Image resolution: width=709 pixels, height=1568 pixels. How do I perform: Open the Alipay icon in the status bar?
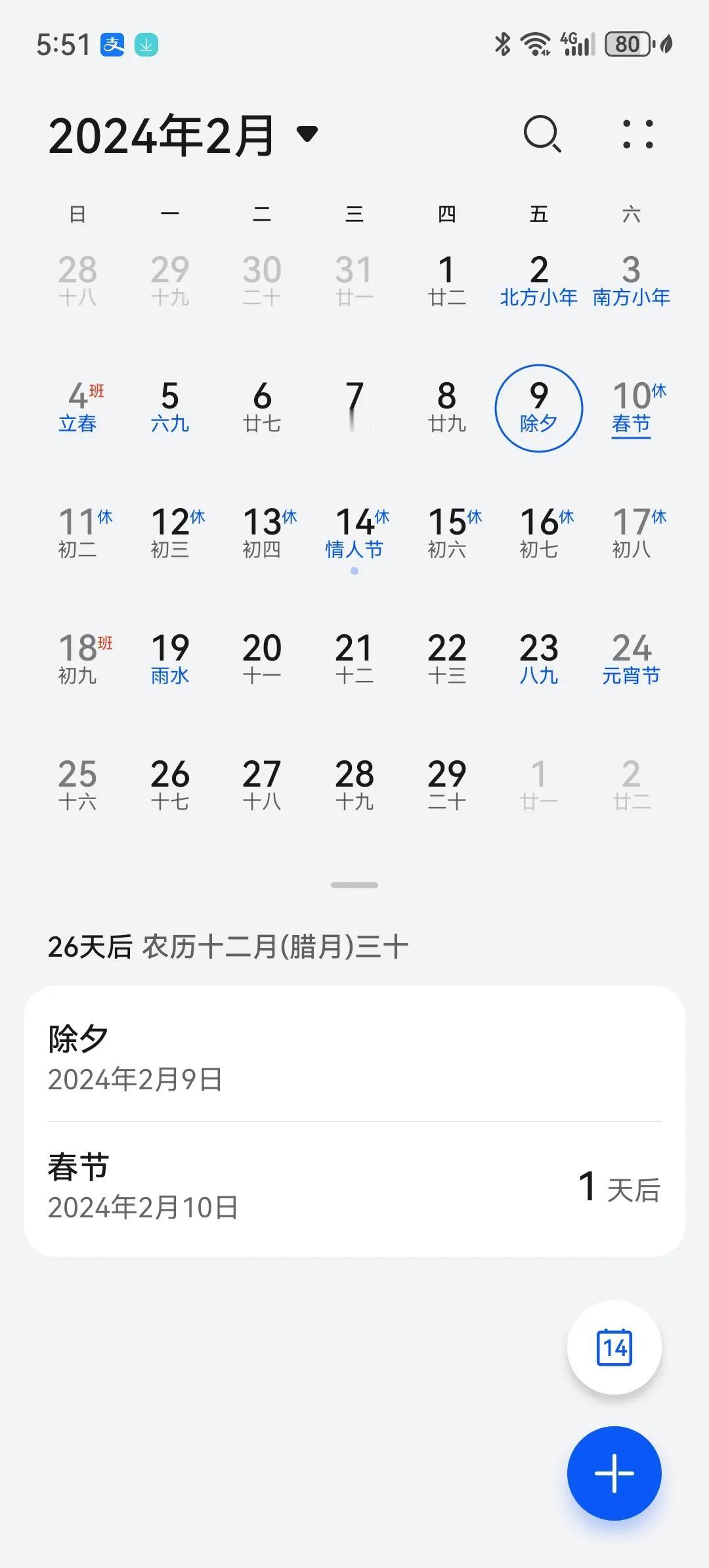tap(112, 44)
